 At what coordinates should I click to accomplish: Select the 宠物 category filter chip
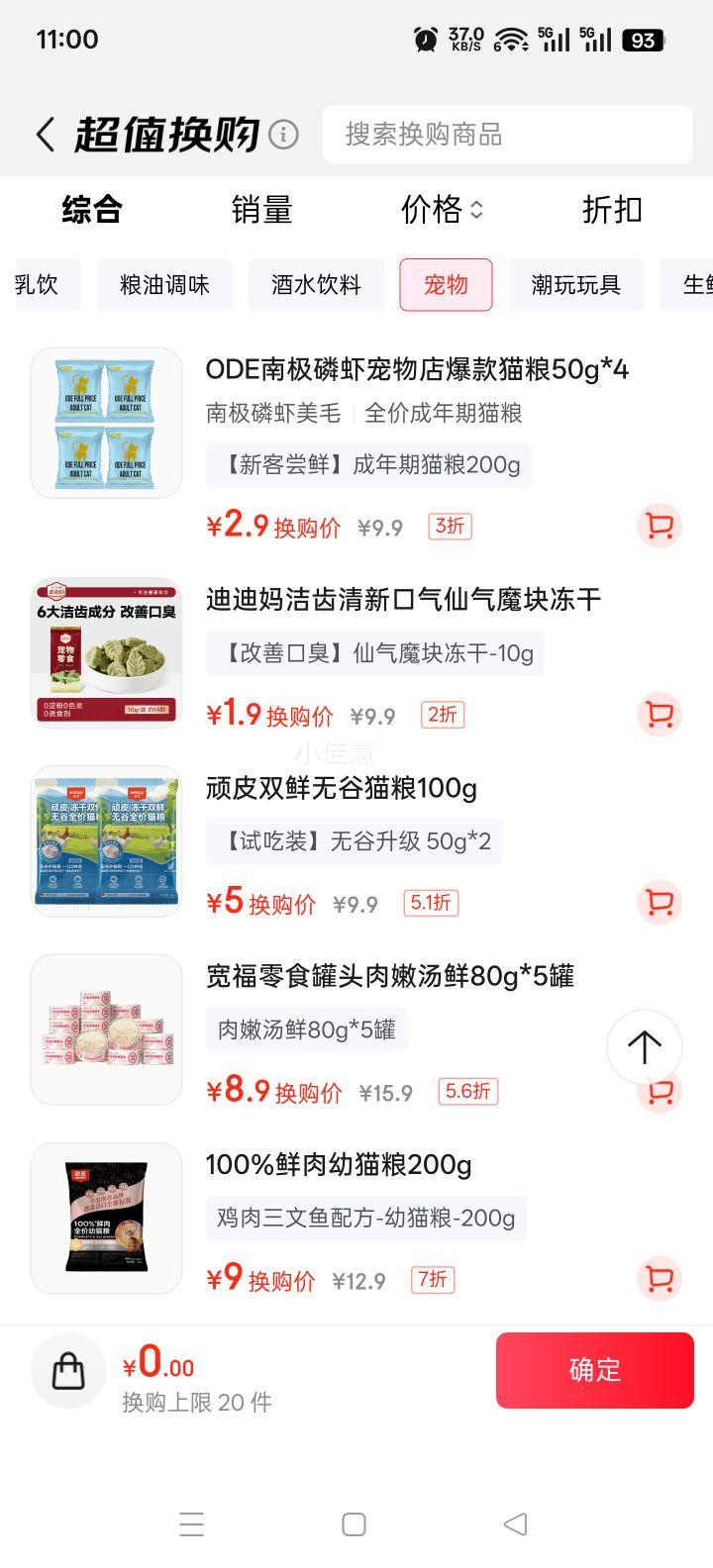(446, 284)
